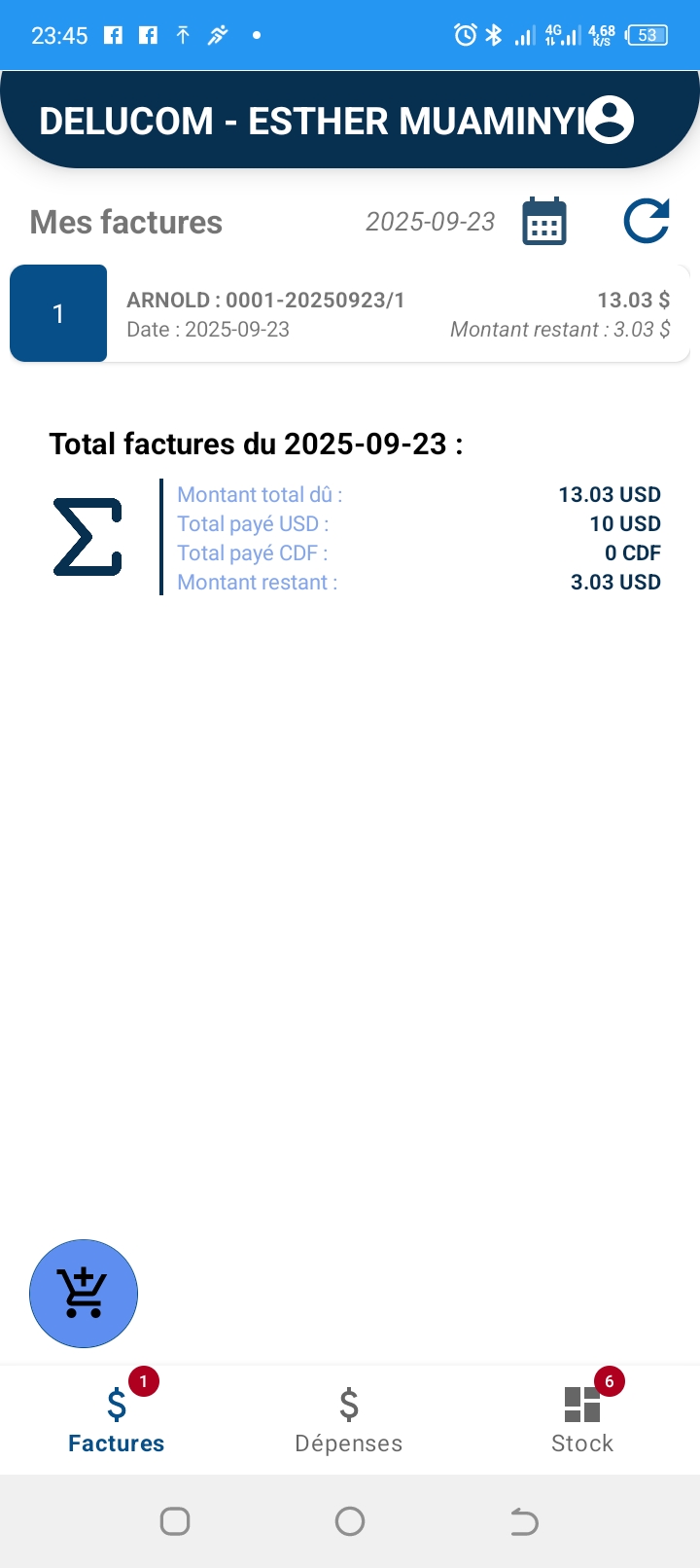Open ARNOLD invoice 0001-20250923/1

pos(350,314)
